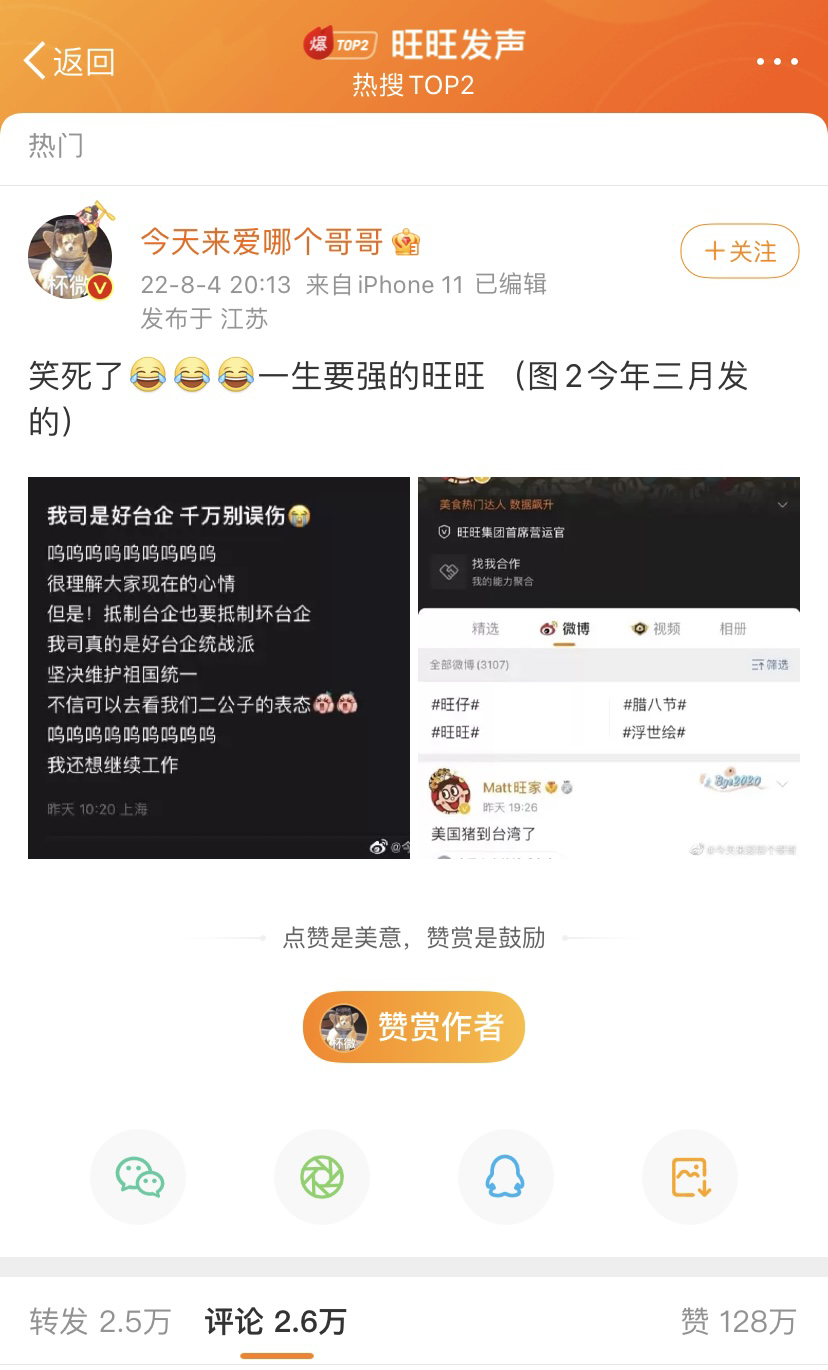The height and width of the screenshot is (1370, 828).
Task: Switch to the 赞 128万 tab
Action: (x=738, y=1321)
